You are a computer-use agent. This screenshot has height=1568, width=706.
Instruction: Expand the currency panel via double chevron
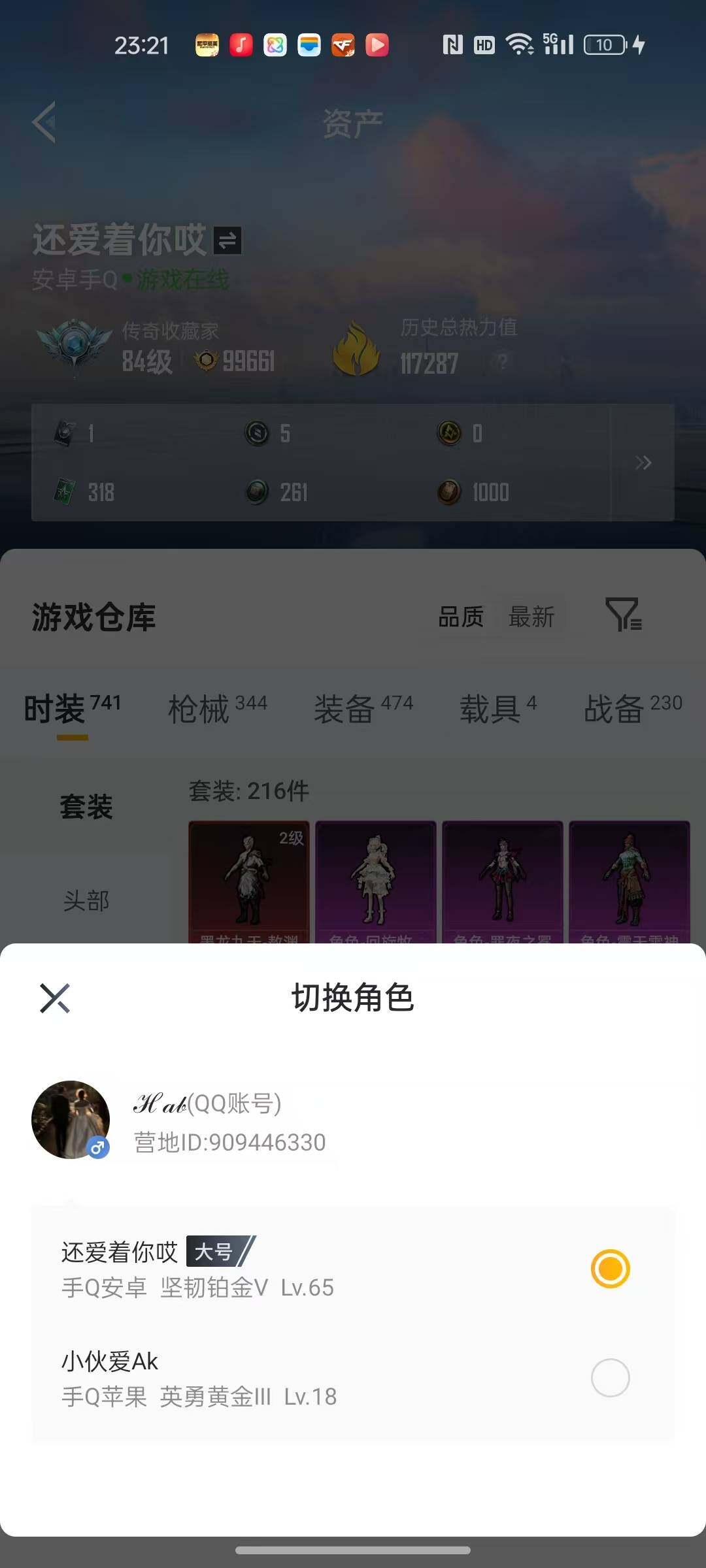click(643, 462)
